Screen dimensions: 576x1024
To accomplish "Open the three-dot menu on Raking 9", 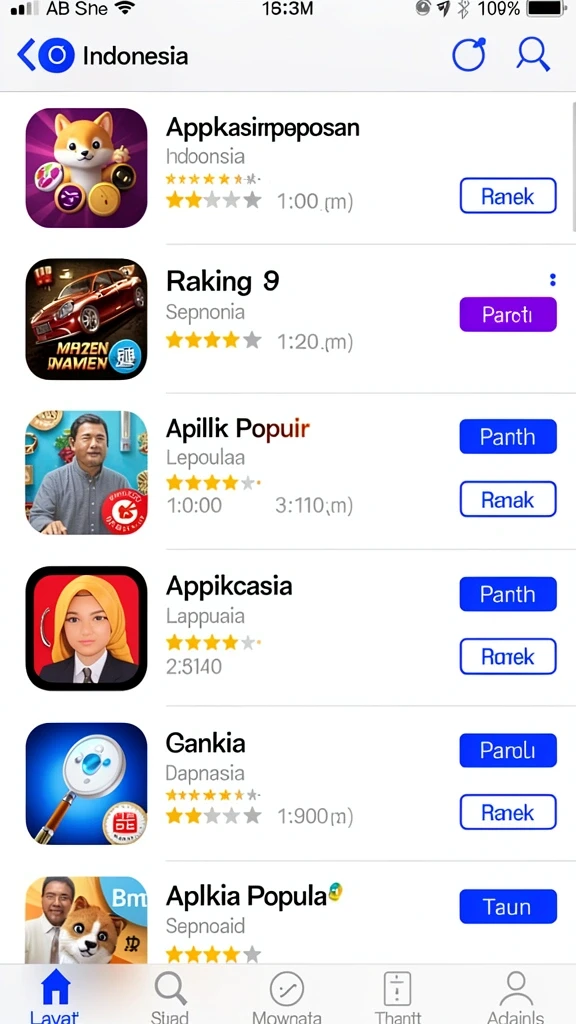I will (552, 280).
